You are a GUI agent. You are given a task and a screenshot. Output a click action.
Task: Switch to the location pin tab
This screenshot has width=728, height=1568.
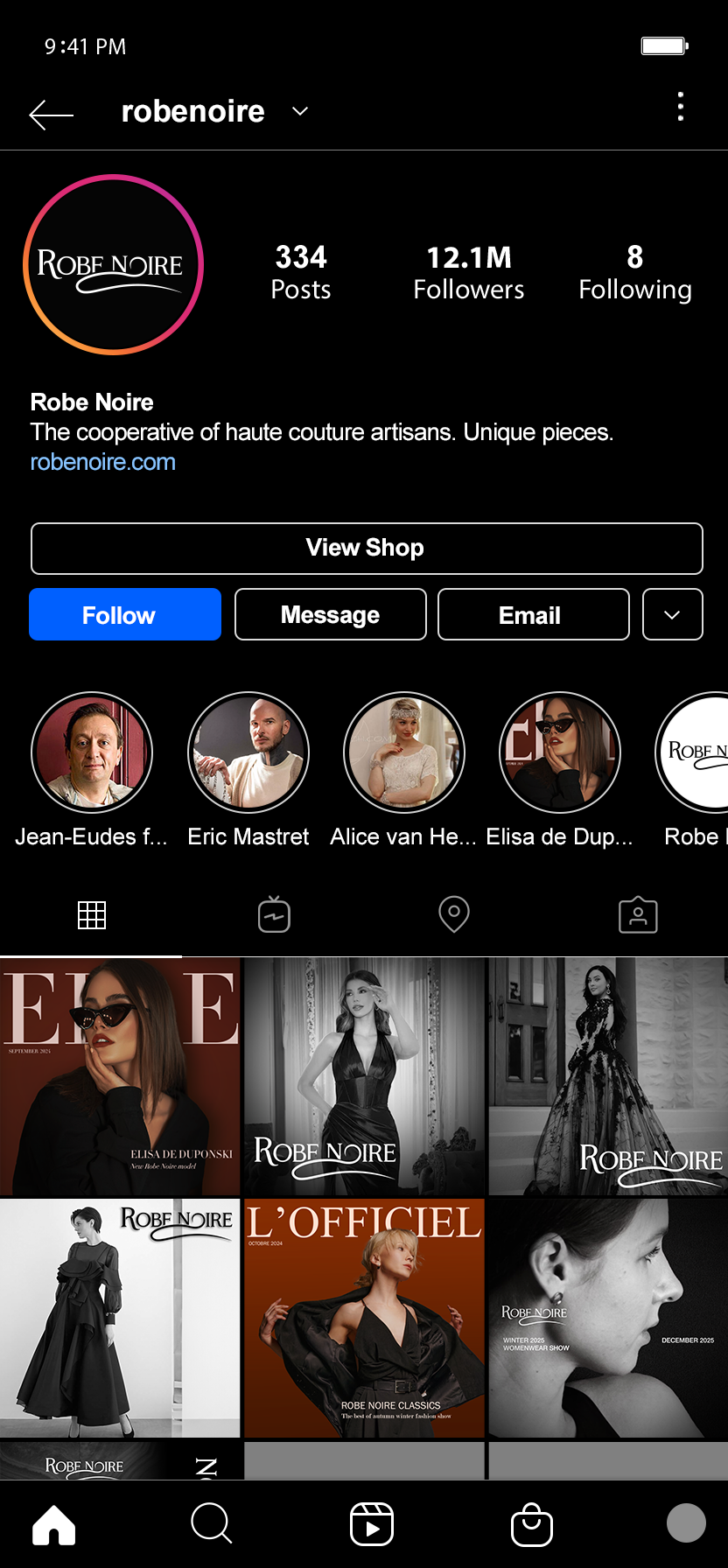click(x=454, y=915)
